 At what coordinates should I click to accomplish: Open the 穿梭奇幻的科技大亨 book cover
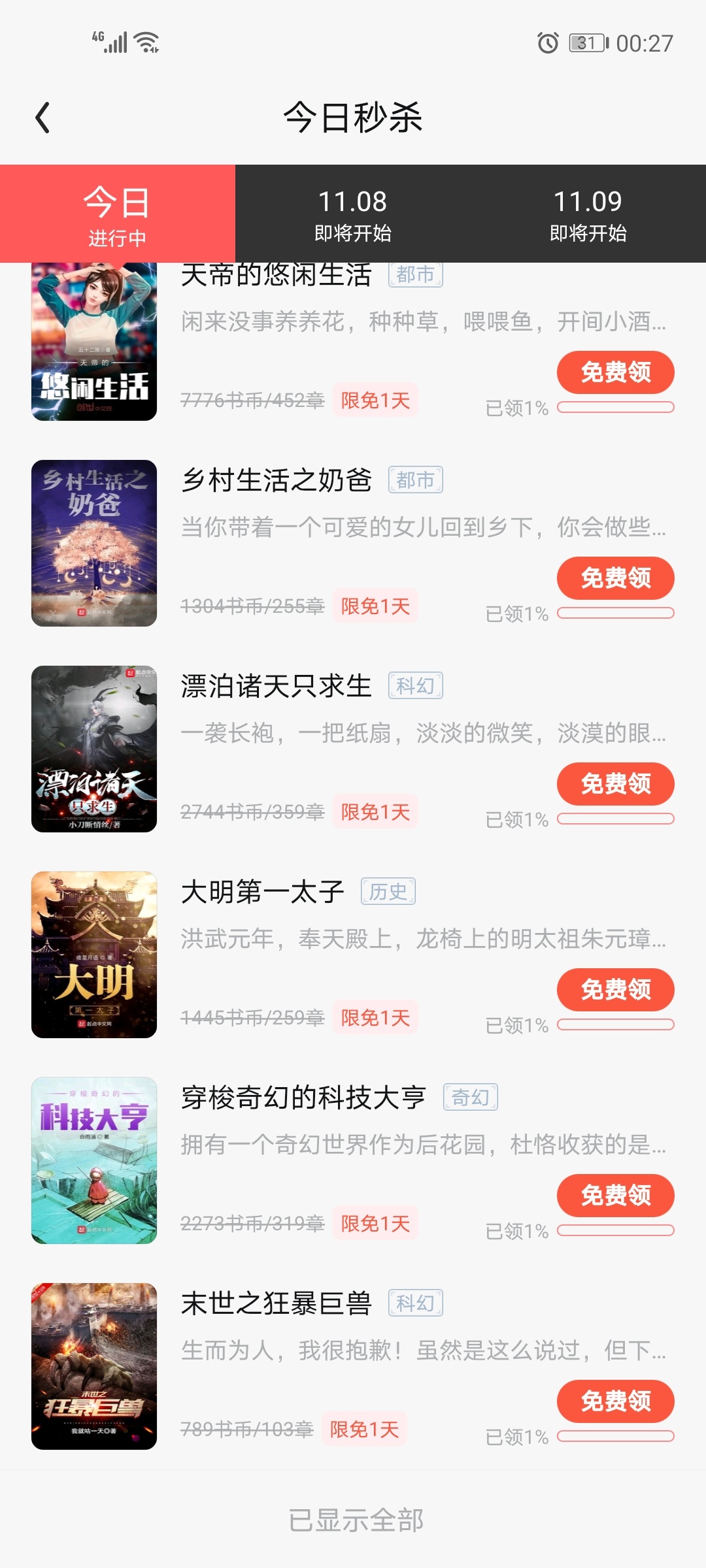(x=94, y=1161)
